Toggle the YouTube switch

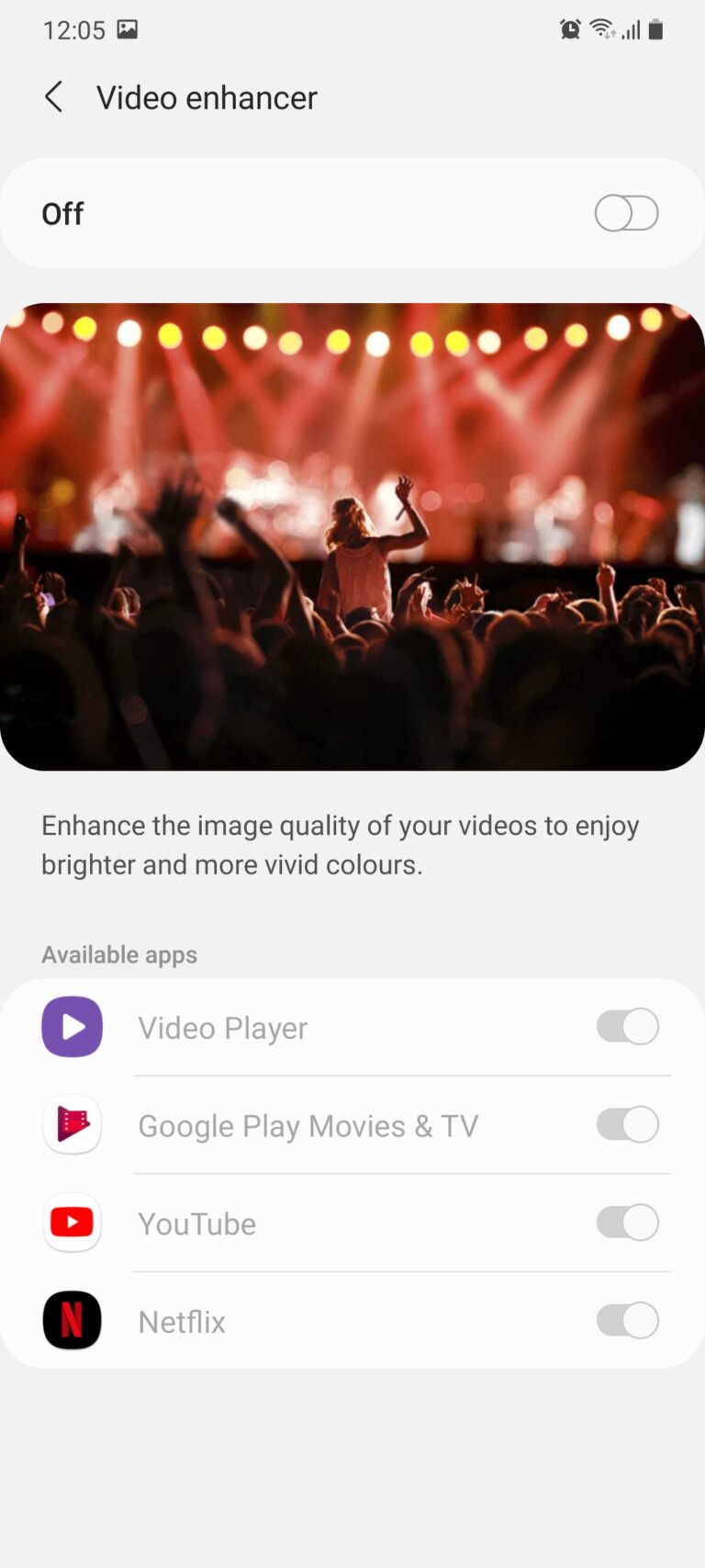click(627, 1223)
